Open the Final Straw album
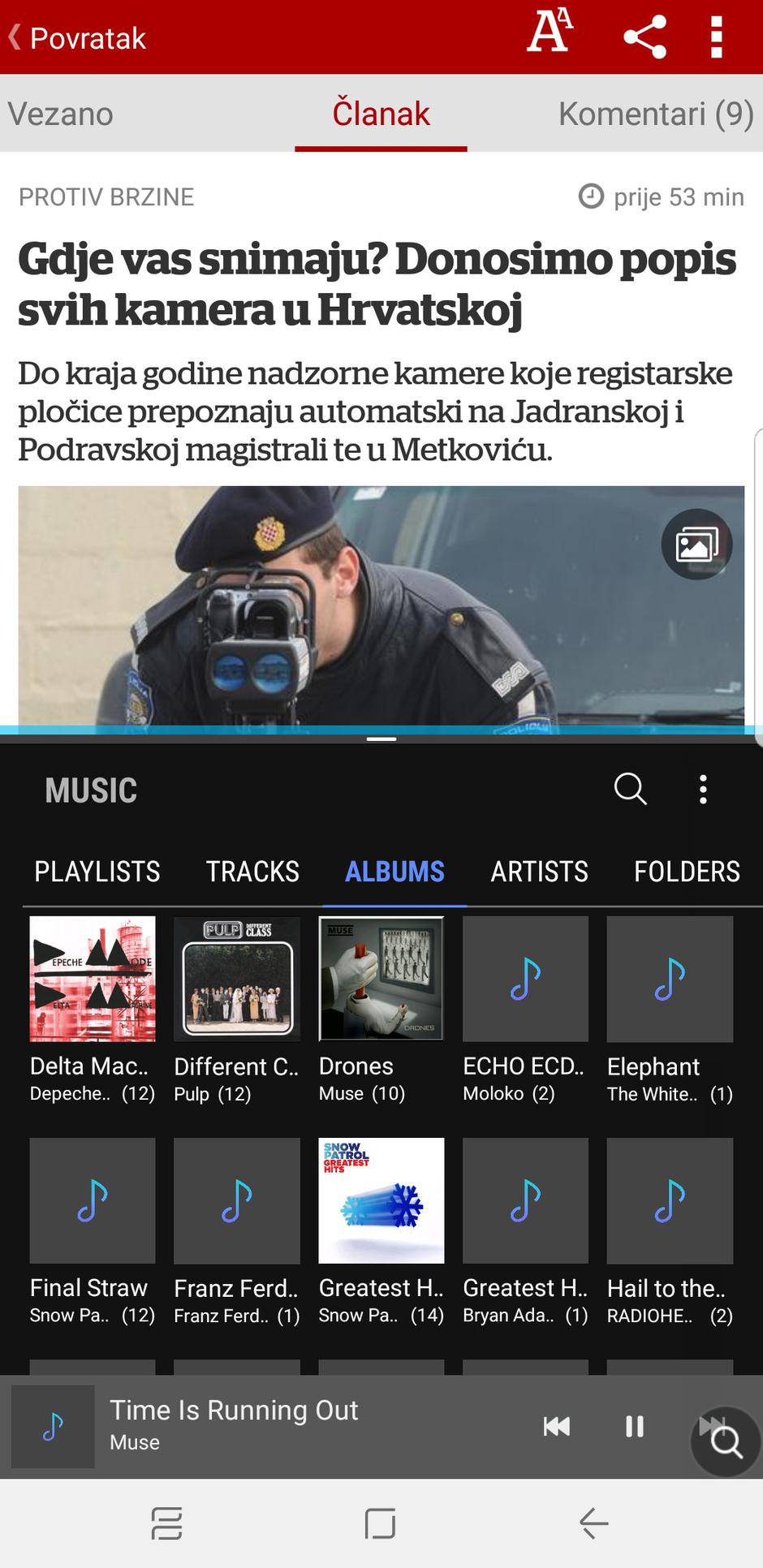Viewport: 763px width, 1568px height. 93,1200
